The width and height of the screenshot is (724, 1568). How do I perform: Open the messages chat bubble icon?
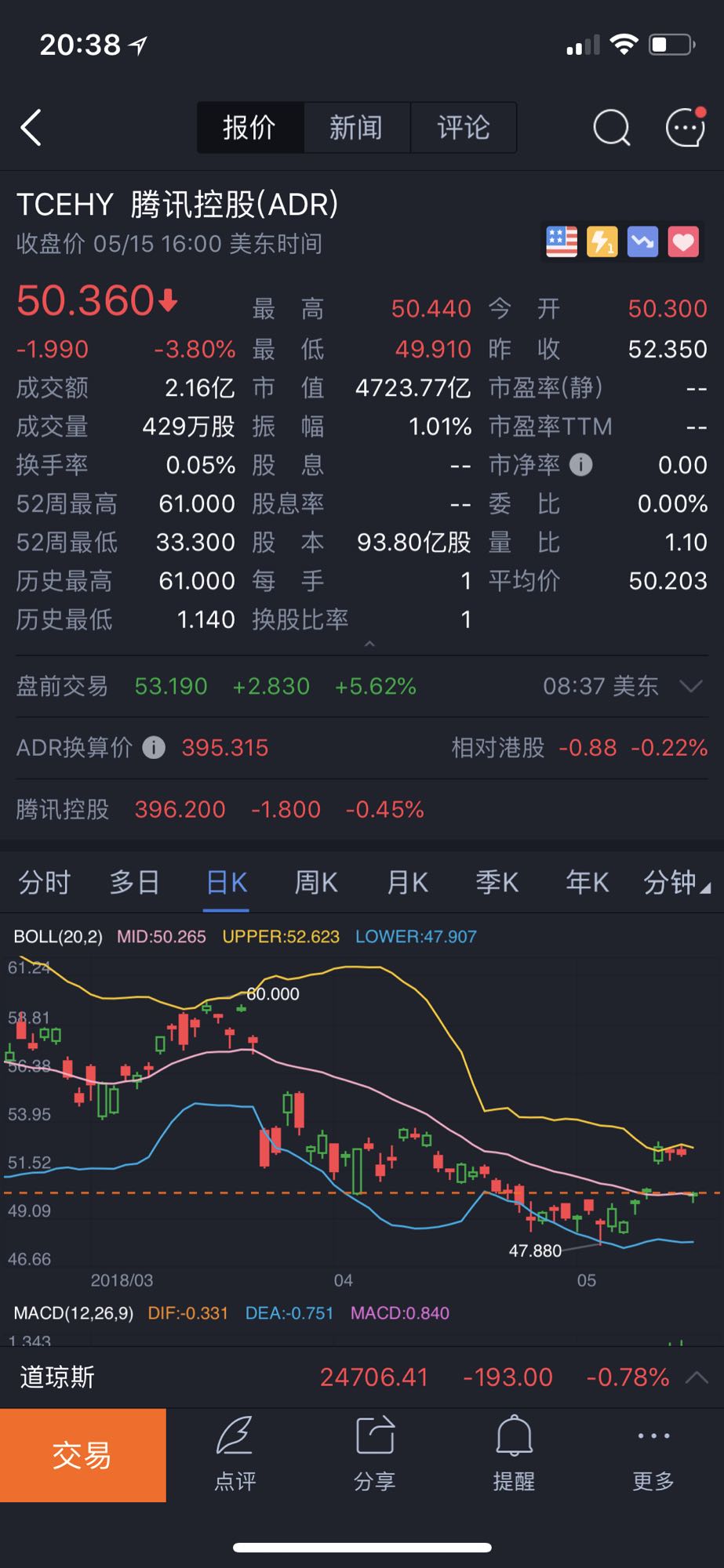[x=686, y=127]
